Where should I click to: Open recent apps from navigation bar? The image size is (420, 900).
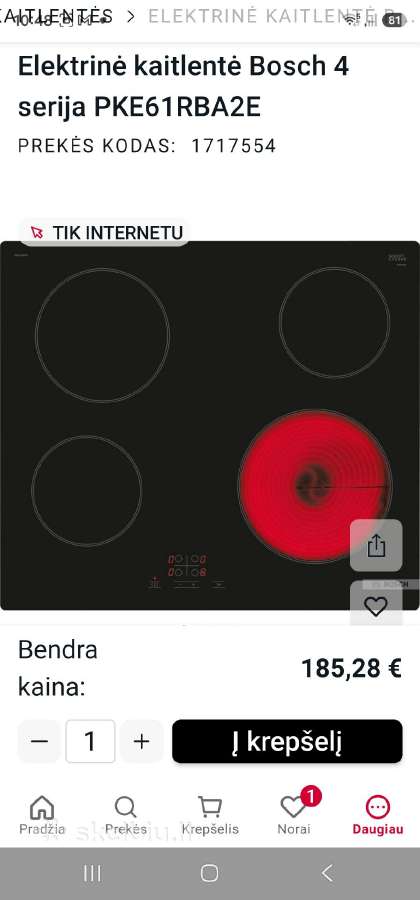(92, 873)
